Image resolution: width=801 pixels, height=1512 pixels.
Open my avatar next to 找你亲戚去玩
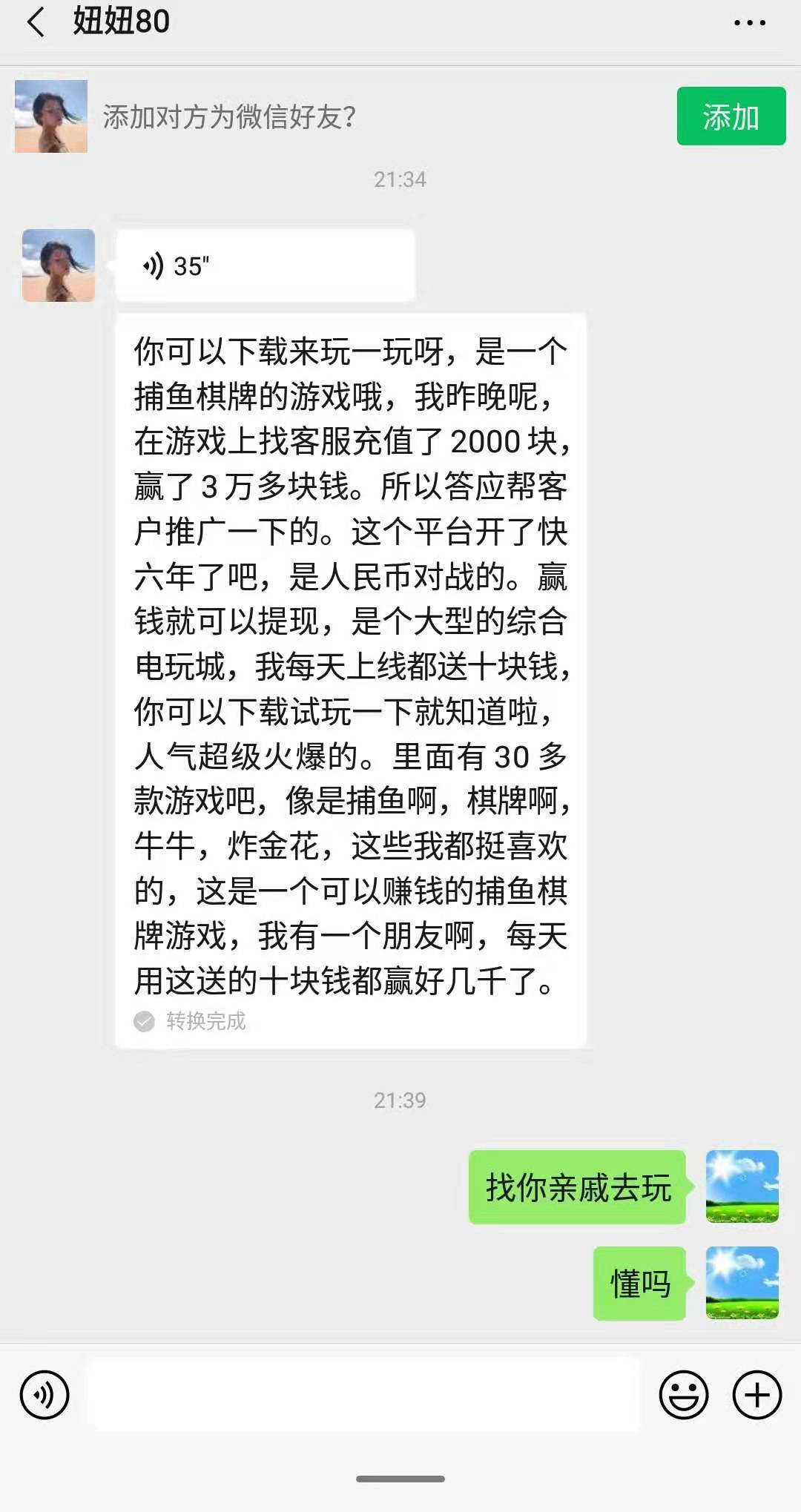742,1186
